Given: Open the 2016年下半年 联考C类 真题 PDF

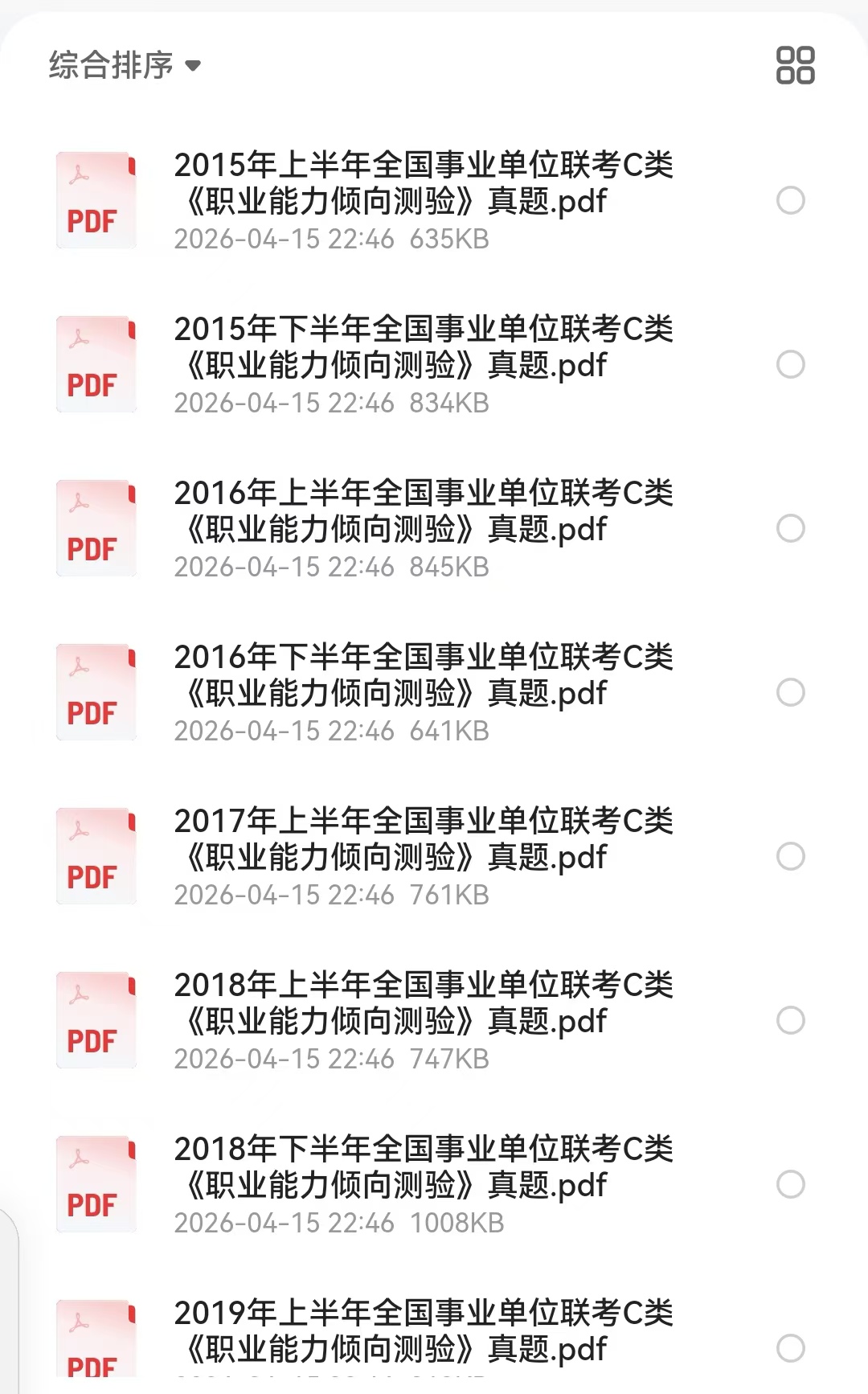Looking at the screenshot, I should pos(424,675).
